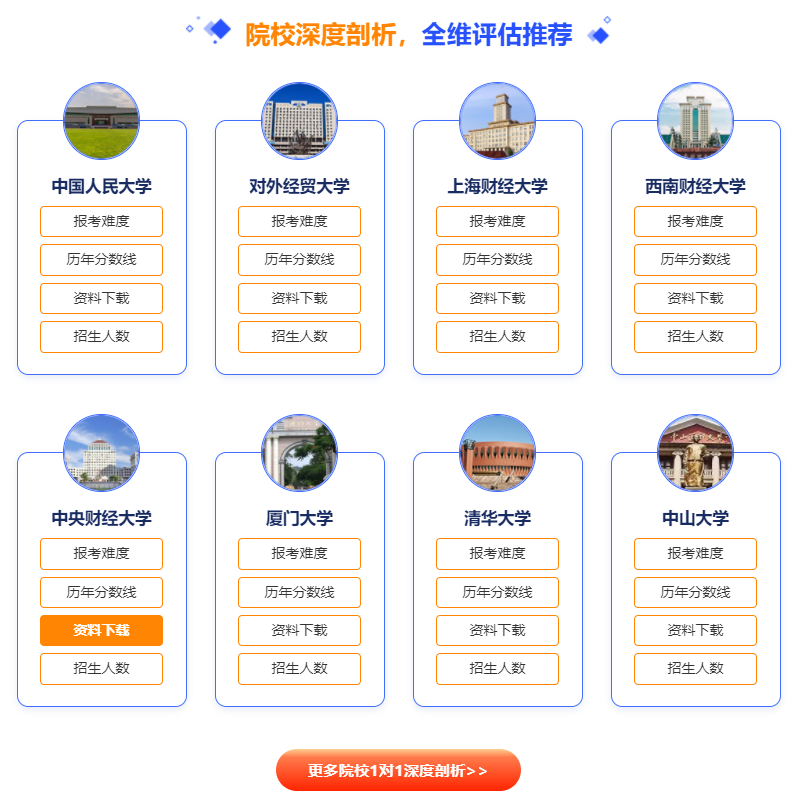Open 报考难度 for 清华大学
The width and height of the screenshot is (795, 796).
click(x=497, y=553)
